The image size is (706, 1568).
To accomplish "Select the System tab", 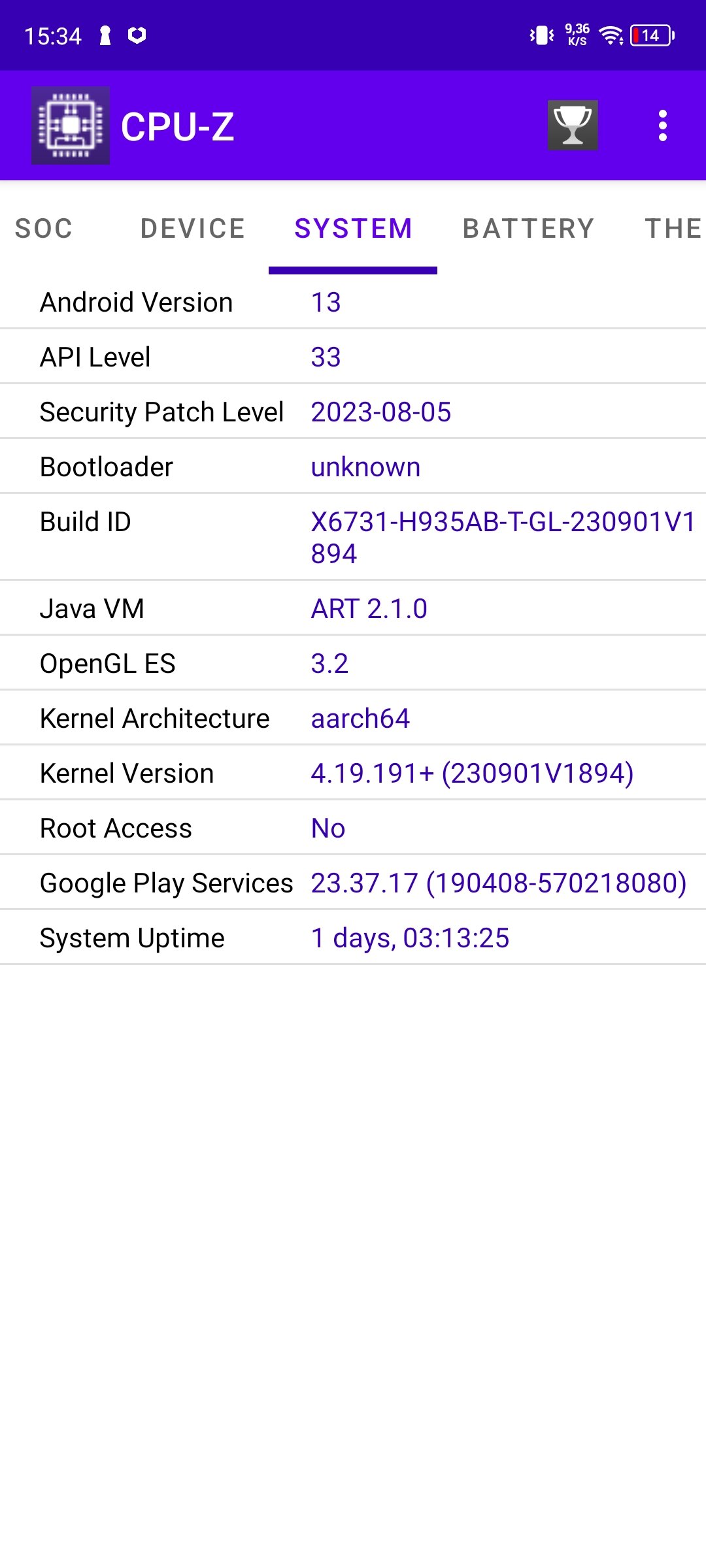I will (x=353, y=229).
